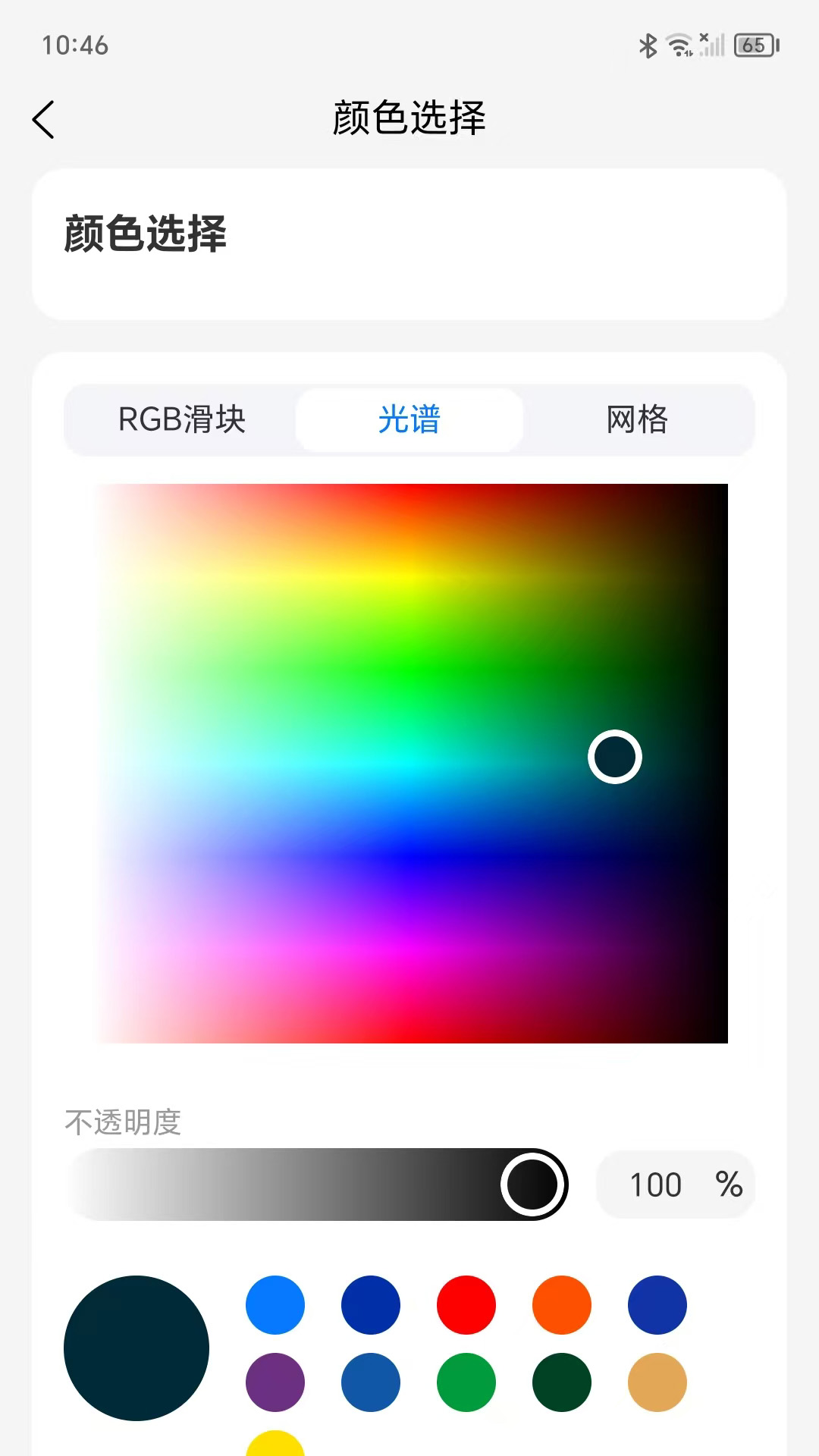
Task: Click the cellular signal icon in status bar
Action: coord(714,47)
